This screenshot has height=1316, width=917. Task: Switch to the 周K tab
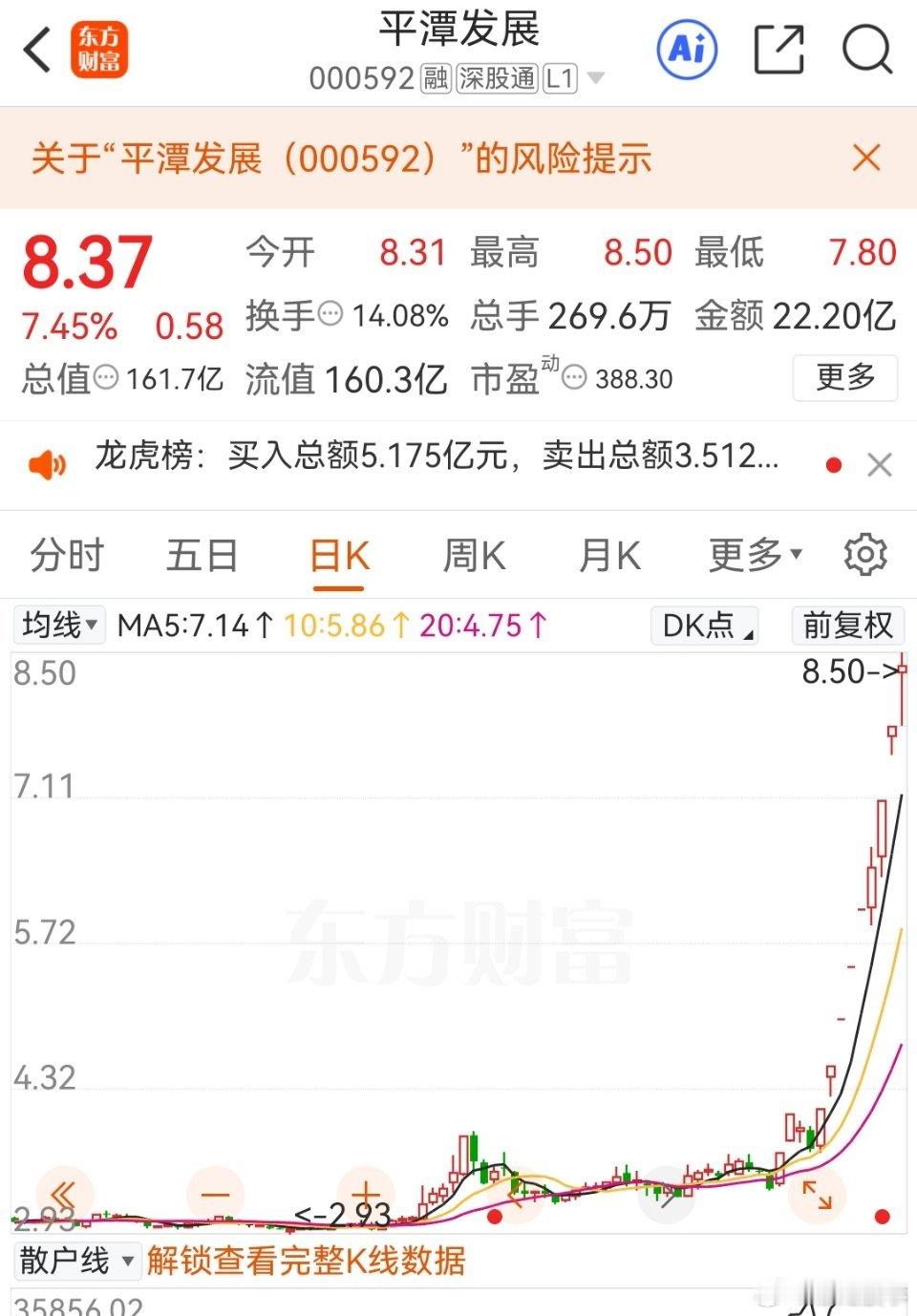pyautogui.click(x=473, y=554)
